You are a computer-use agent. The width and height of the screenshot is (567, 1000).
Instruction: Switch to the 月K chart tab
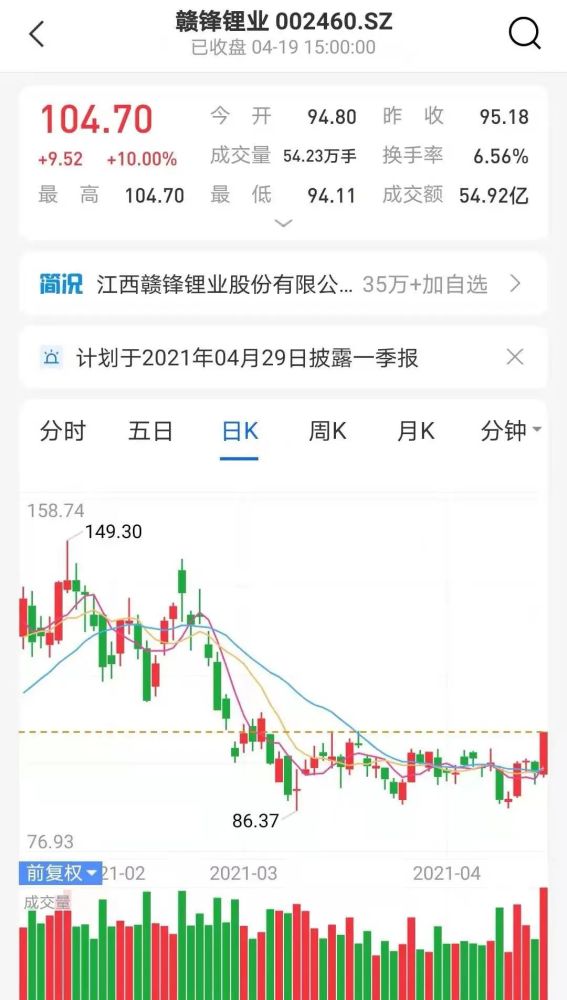[x=415, y=432]
